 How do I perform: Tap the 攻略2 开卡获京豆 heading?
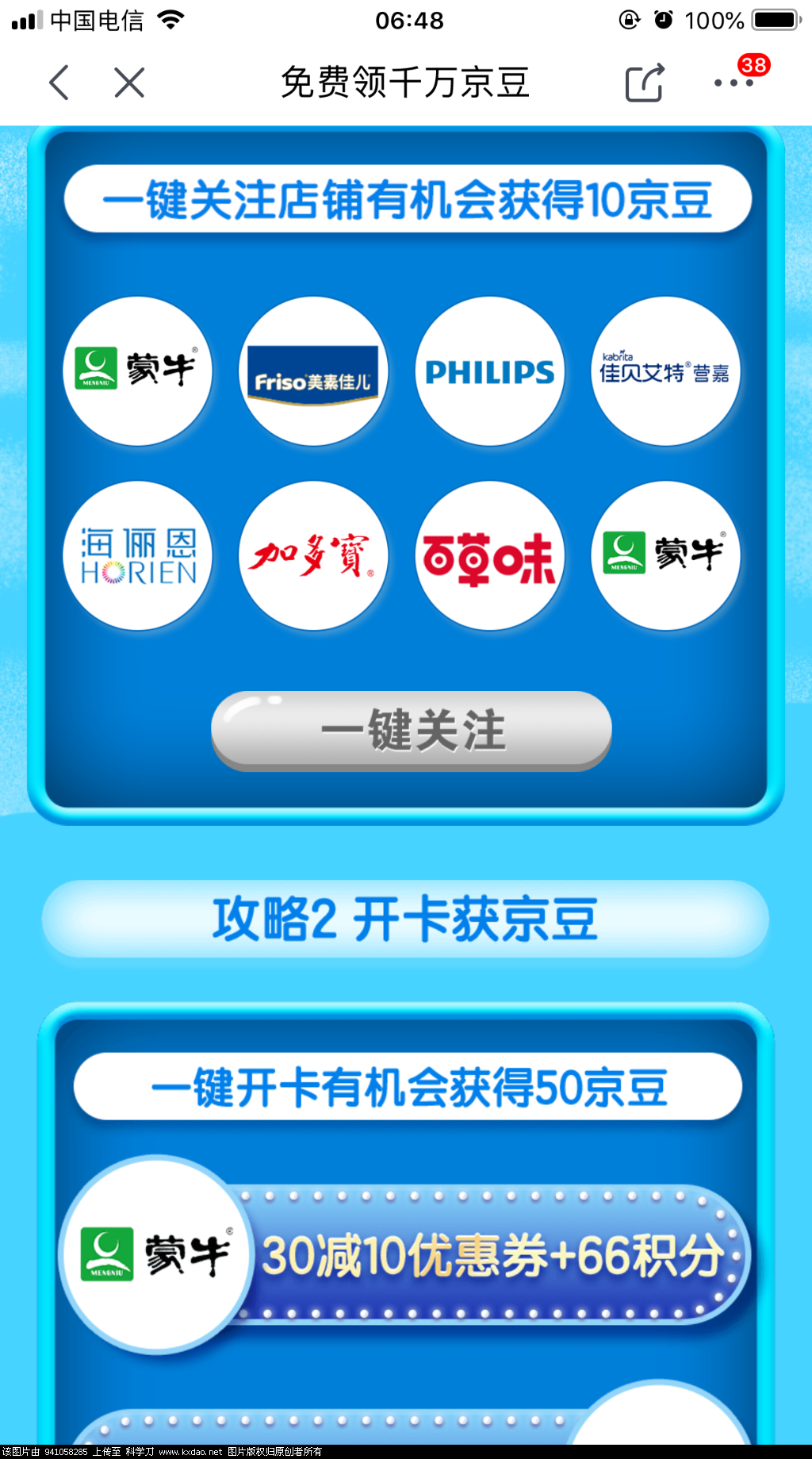pos(406,920)
